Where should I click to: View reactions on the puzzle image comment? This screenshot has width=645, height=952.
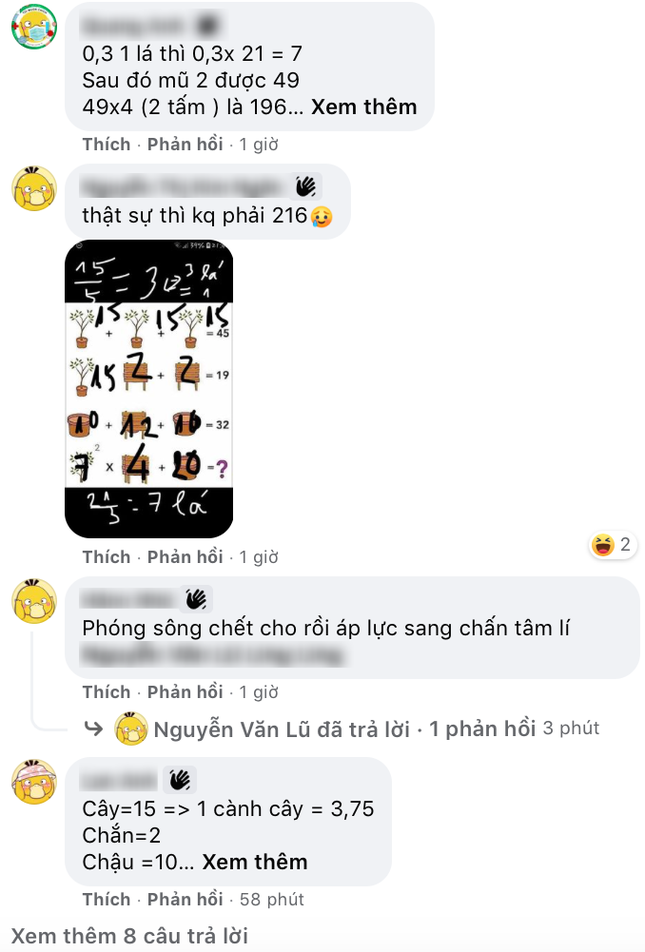tap(612, 545)
